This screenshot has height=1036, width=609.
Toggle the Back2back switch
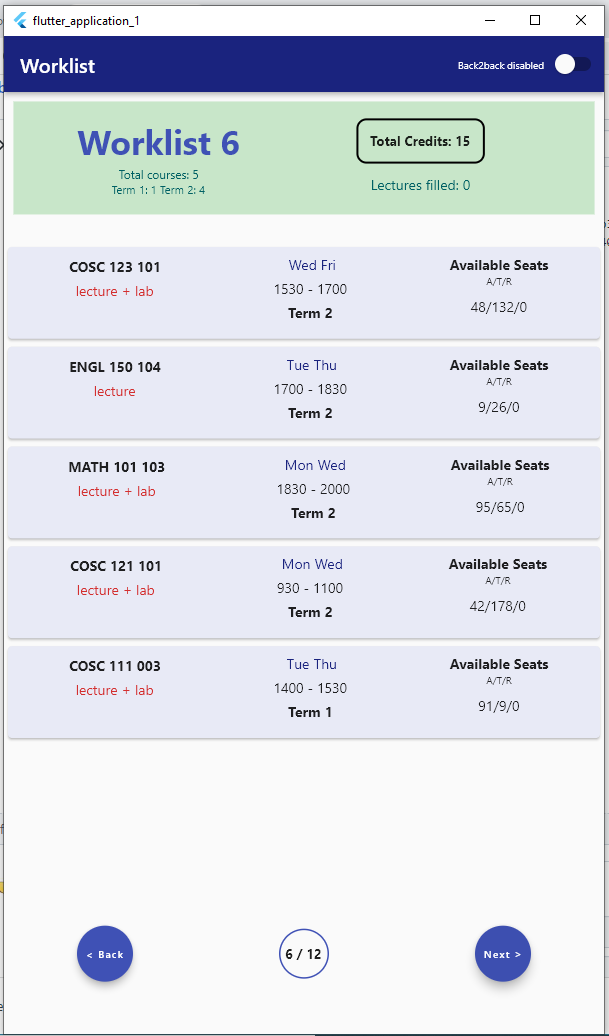pyautogui.click(x=572, y=65)
